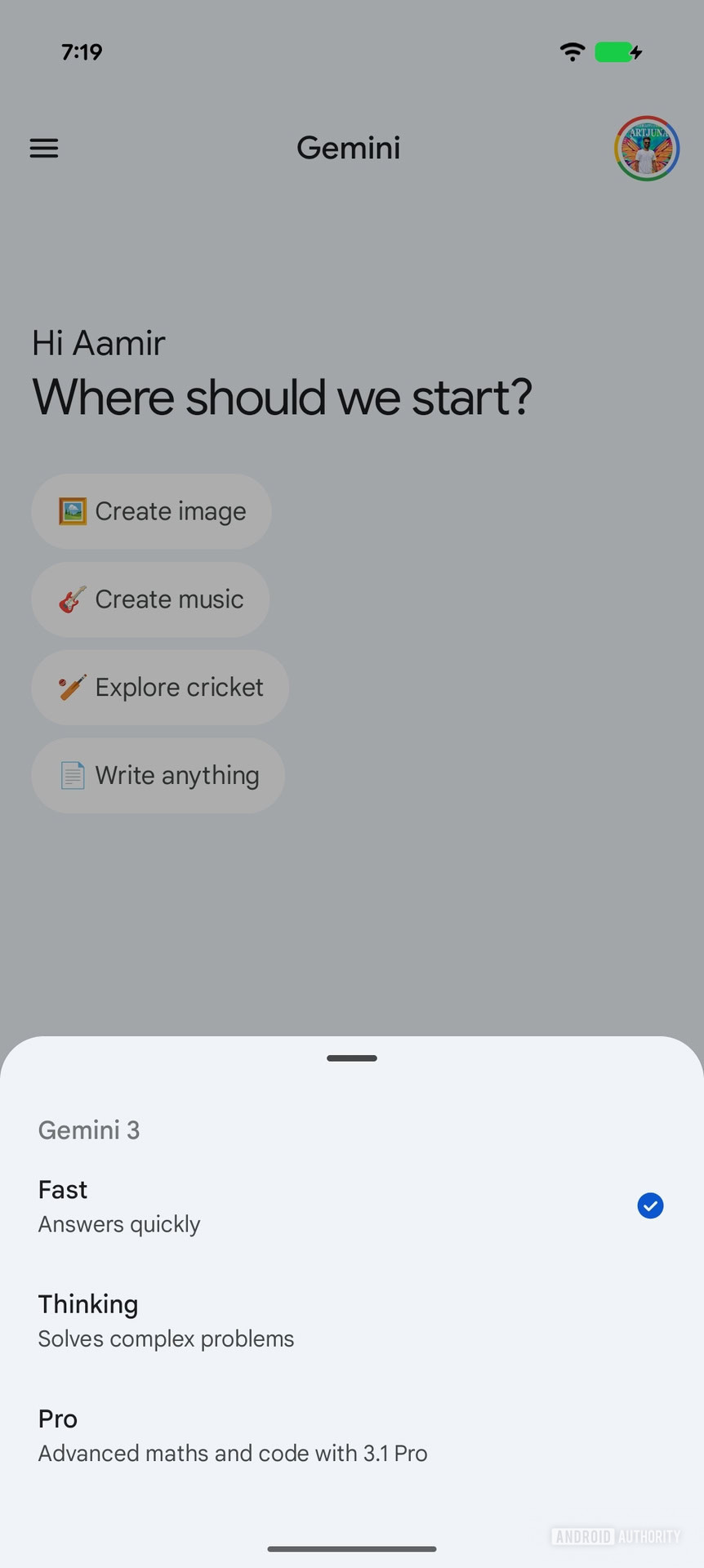Click the picture icon on Create image chip
704x1568 pixels.
click(x=71, y=511)
